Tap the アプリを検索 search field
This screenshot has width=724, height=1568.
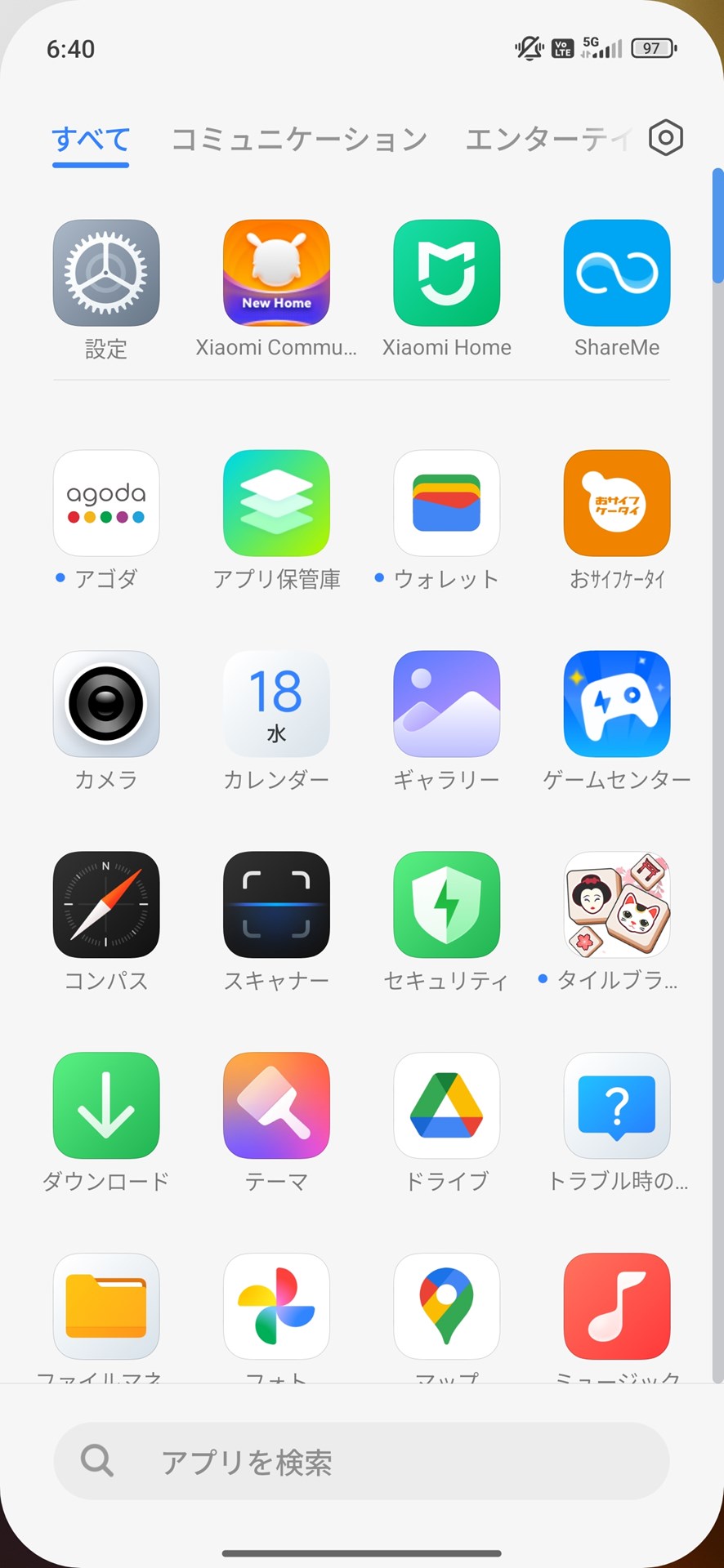coord(362,1462)
